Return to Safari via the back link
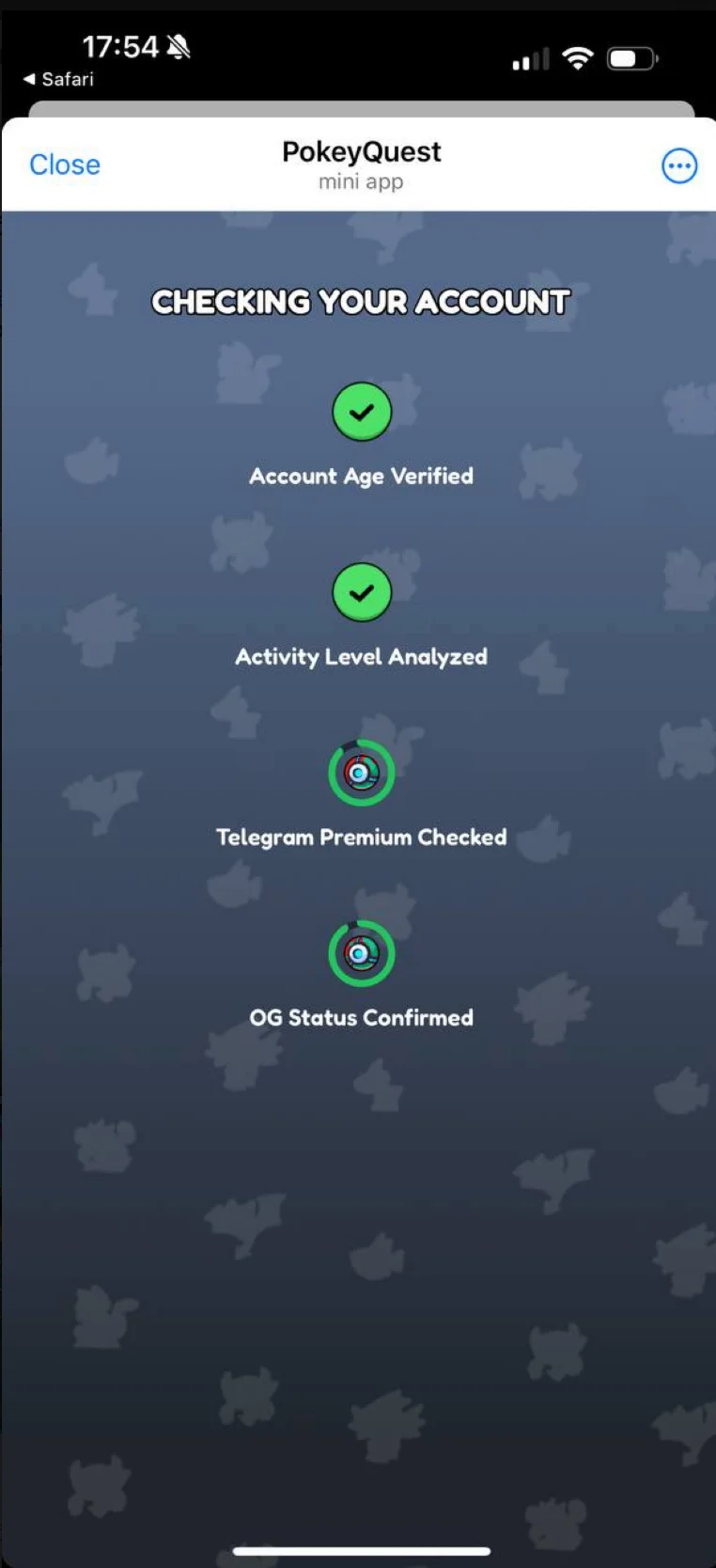 [58, 79]
